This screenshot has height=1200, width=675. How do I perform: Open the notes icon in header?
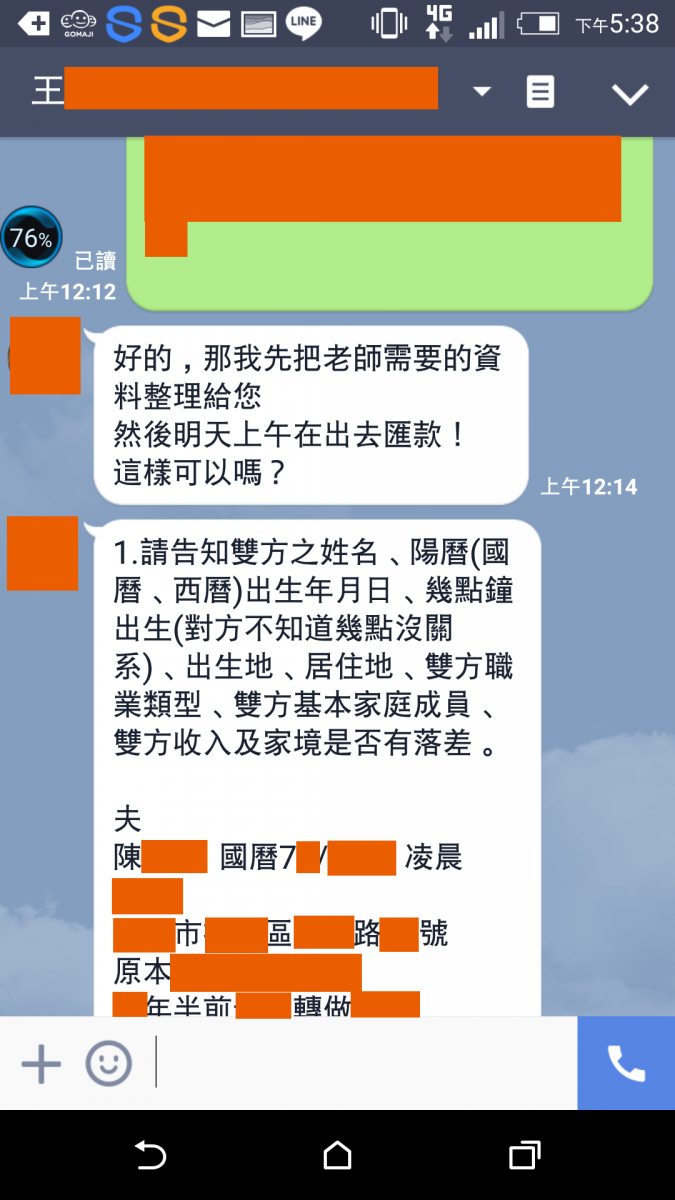(x=540, y=93)
